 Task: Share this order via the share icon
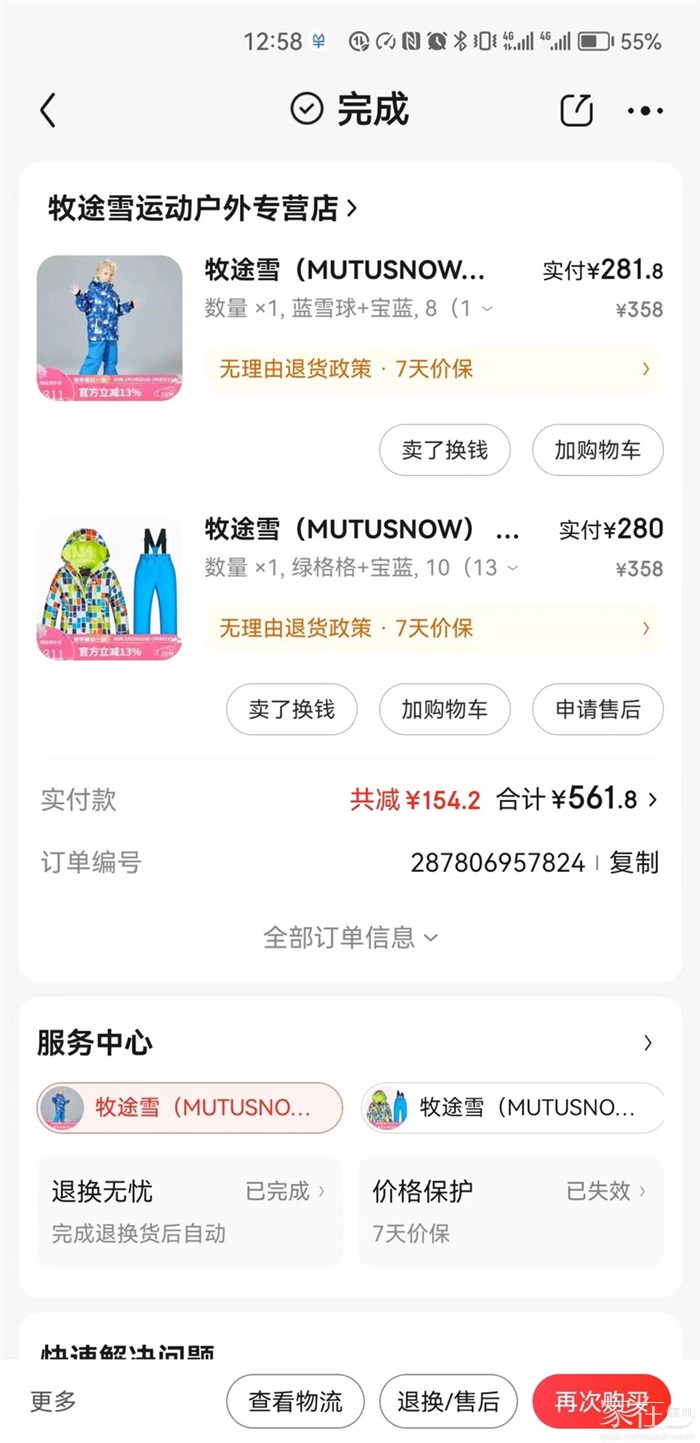click(576, 110)
